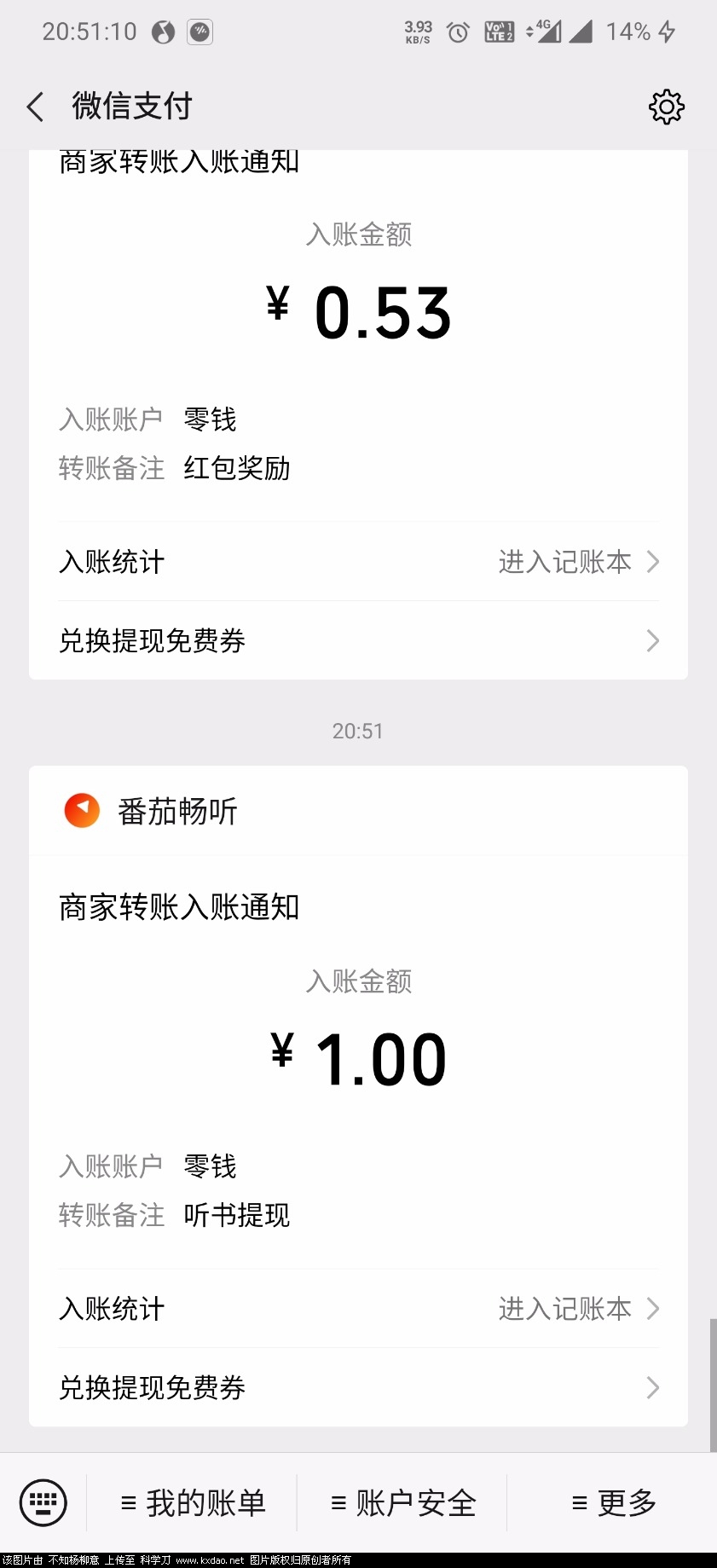The image size is (717, 1568).
Task: Tap the back arrow to exit 微信支付
Action: (x=33, y=107)
